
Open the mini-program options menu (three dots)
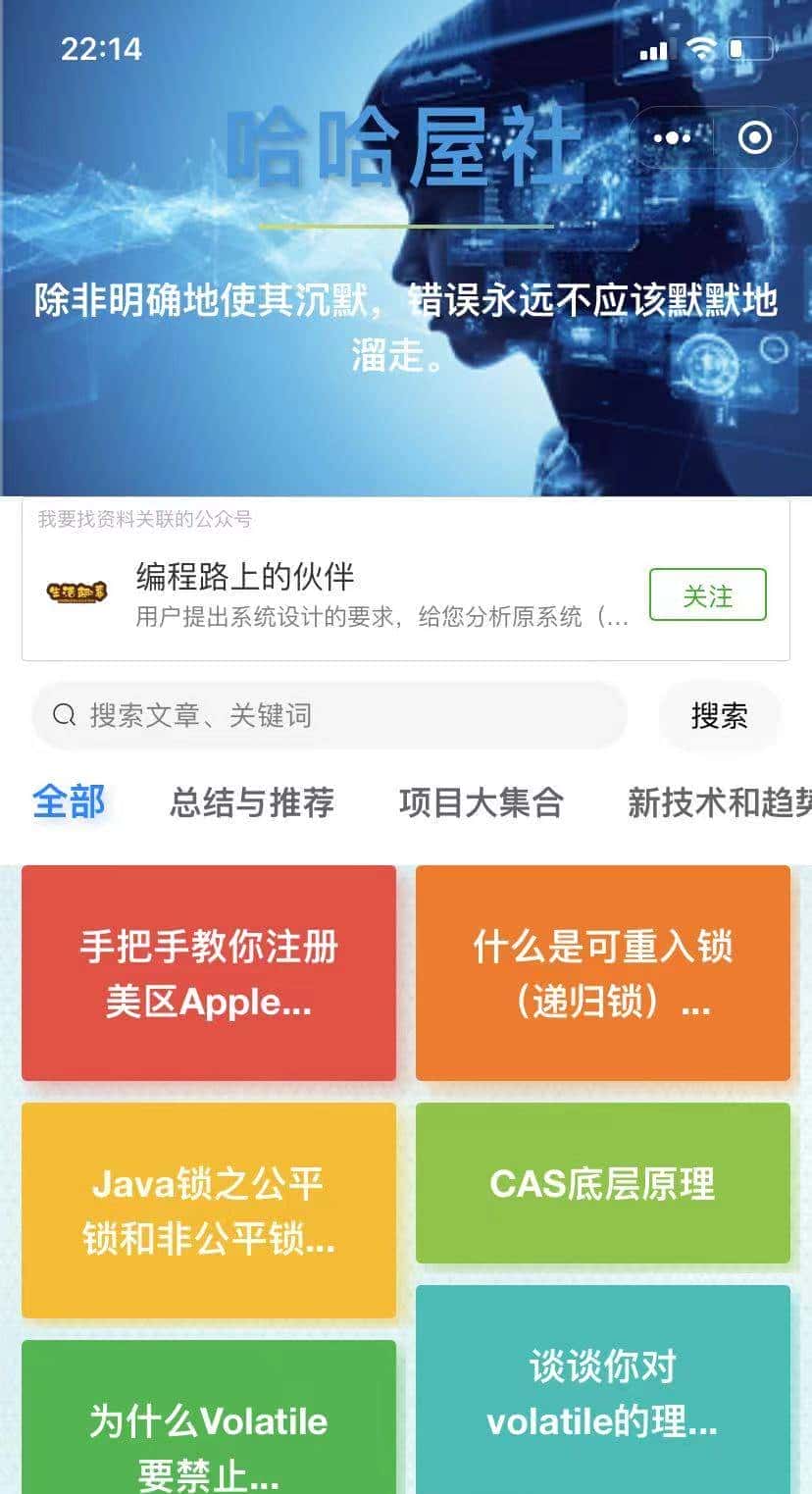click(671, 137)
